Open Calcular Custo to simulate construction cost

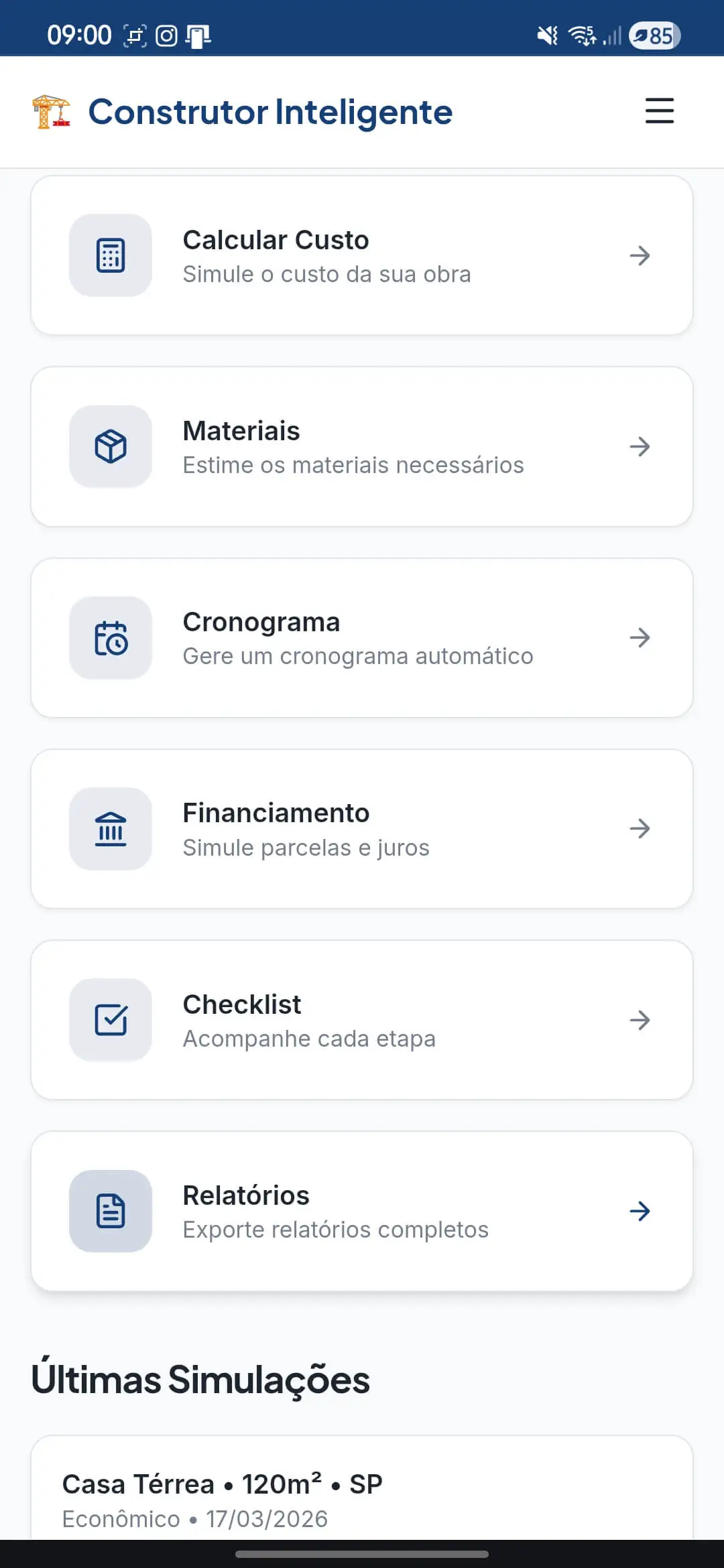pyautogui.click(x=362, y=255)
